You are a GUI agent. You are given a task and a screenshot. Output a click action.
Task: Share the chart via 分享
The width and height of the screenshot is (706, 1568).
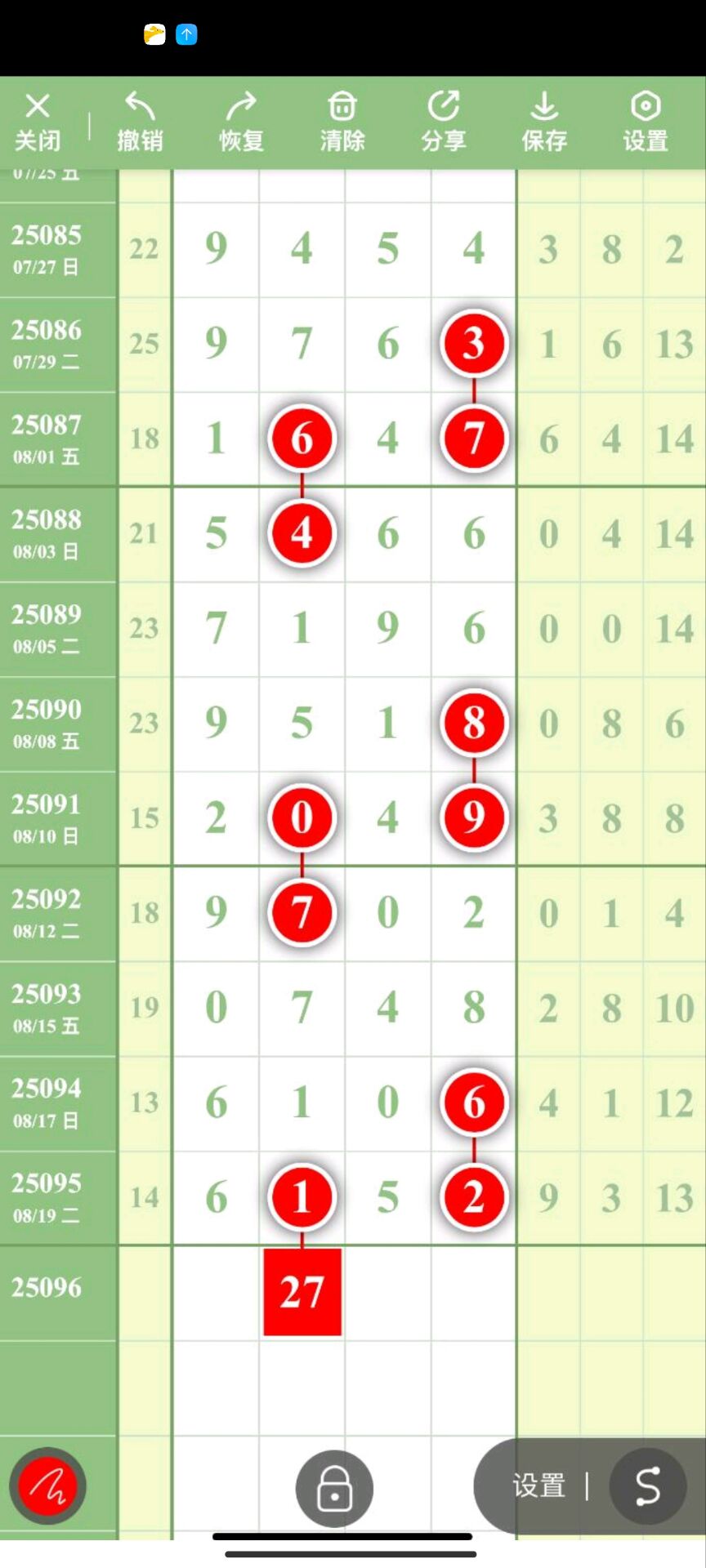pos(444,122)
